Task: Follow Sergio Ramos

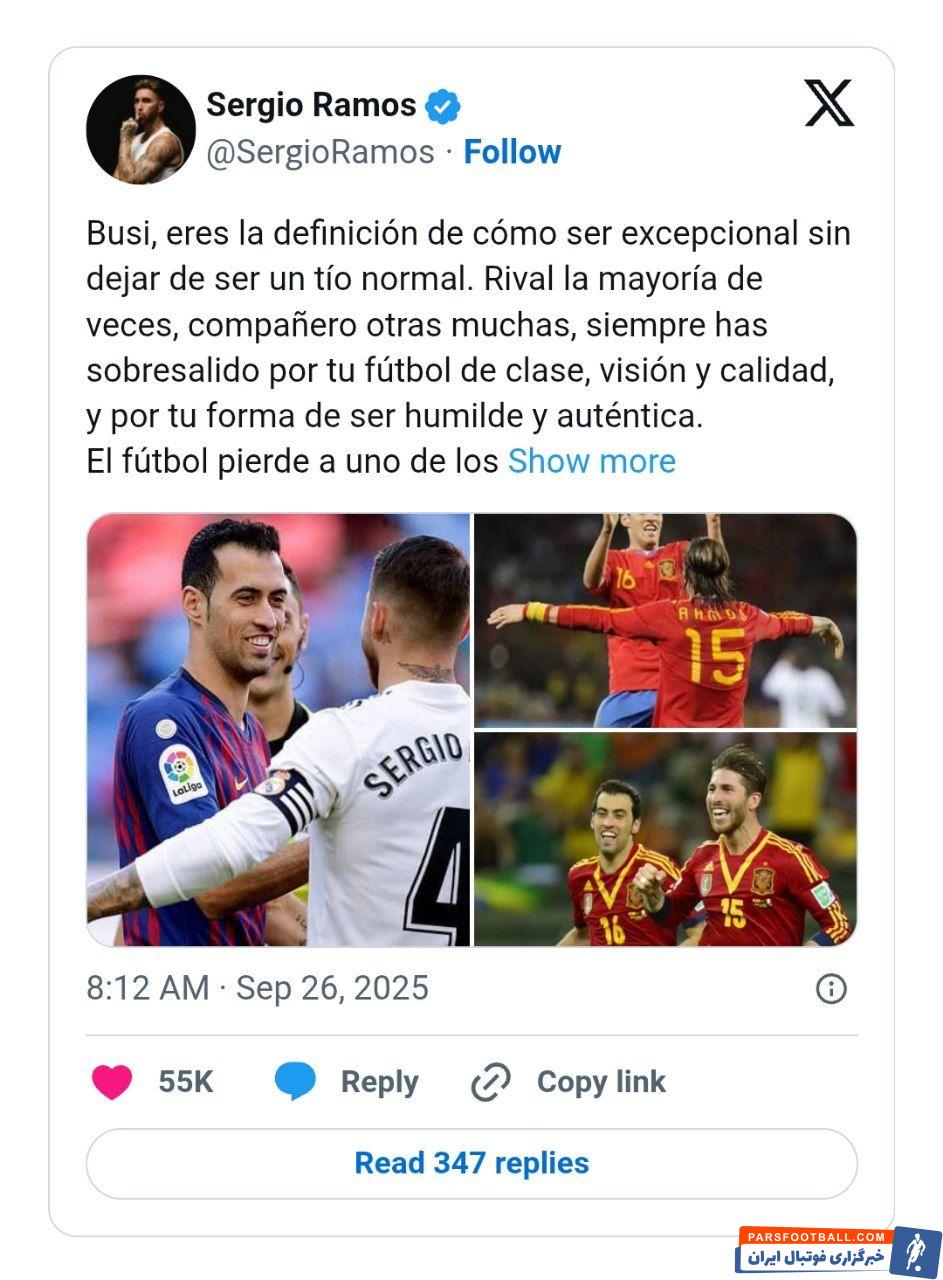Action: (512, 152)
